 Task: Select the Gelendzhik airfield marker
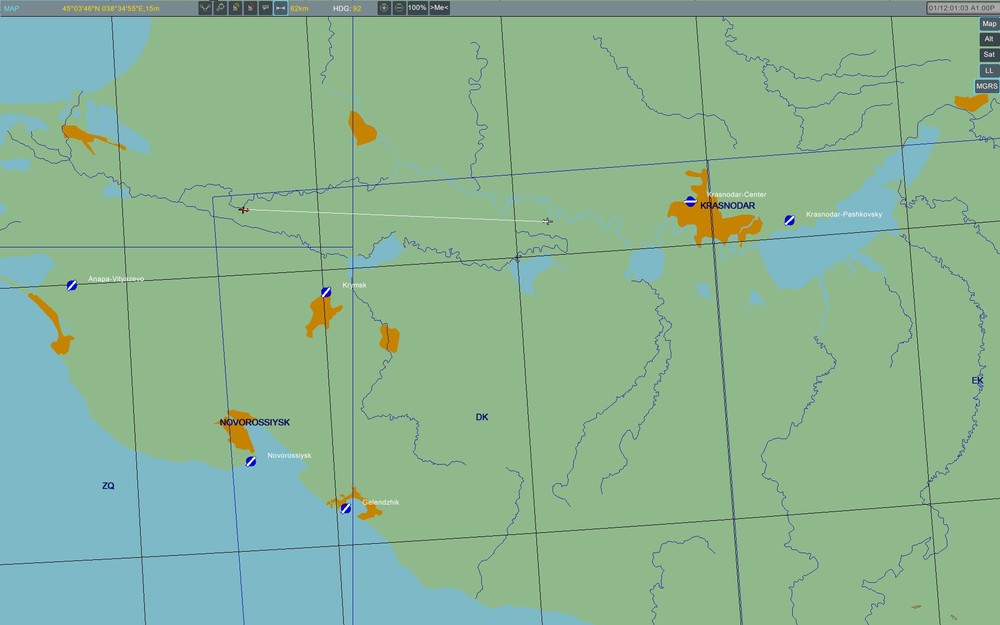[346, 508]
